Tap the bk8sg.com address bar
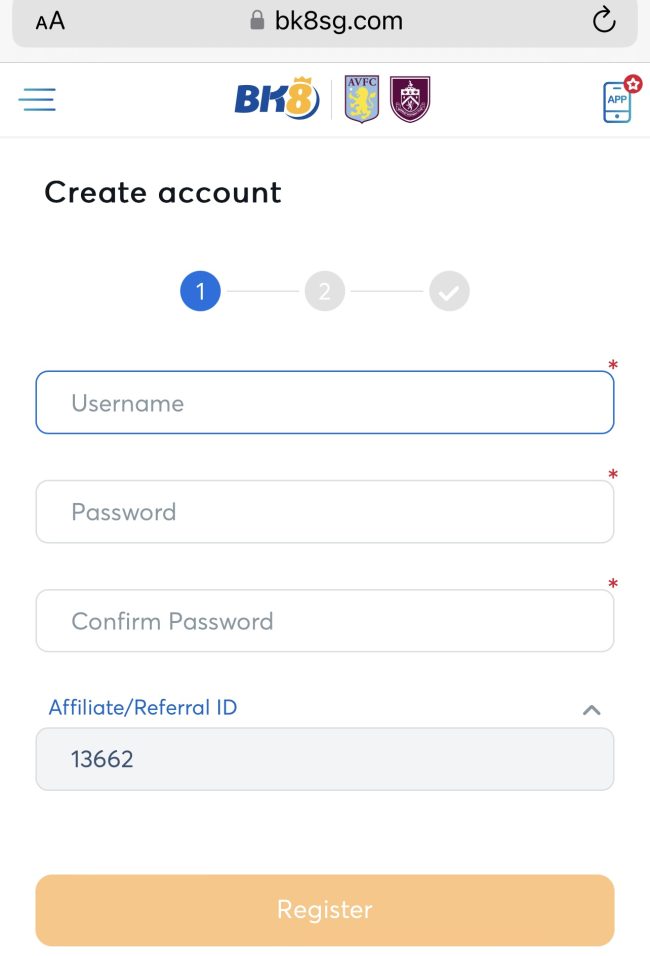The width and height of the screenshot is (650, 956). pos(325,21)
